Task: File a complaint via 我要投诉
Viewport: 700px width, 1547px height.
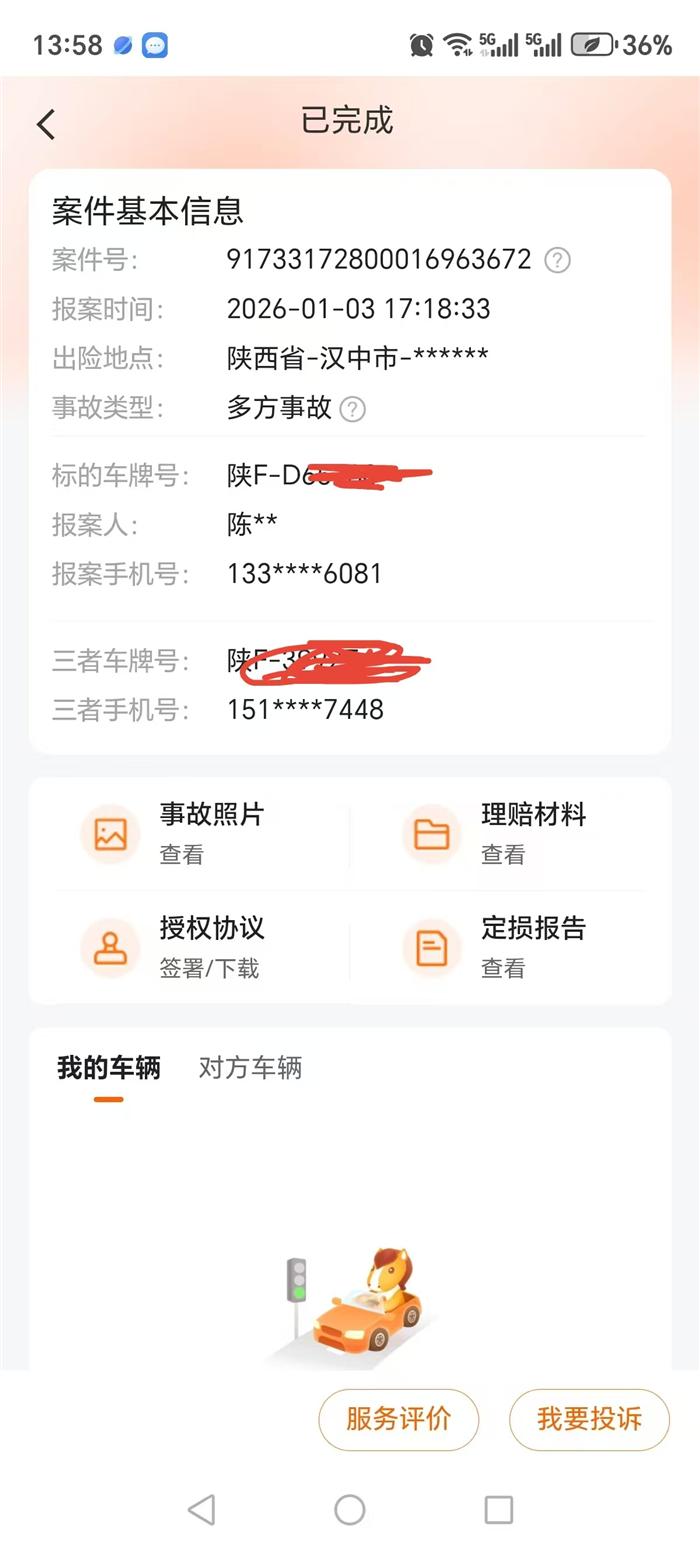Action: (589, 1419)
